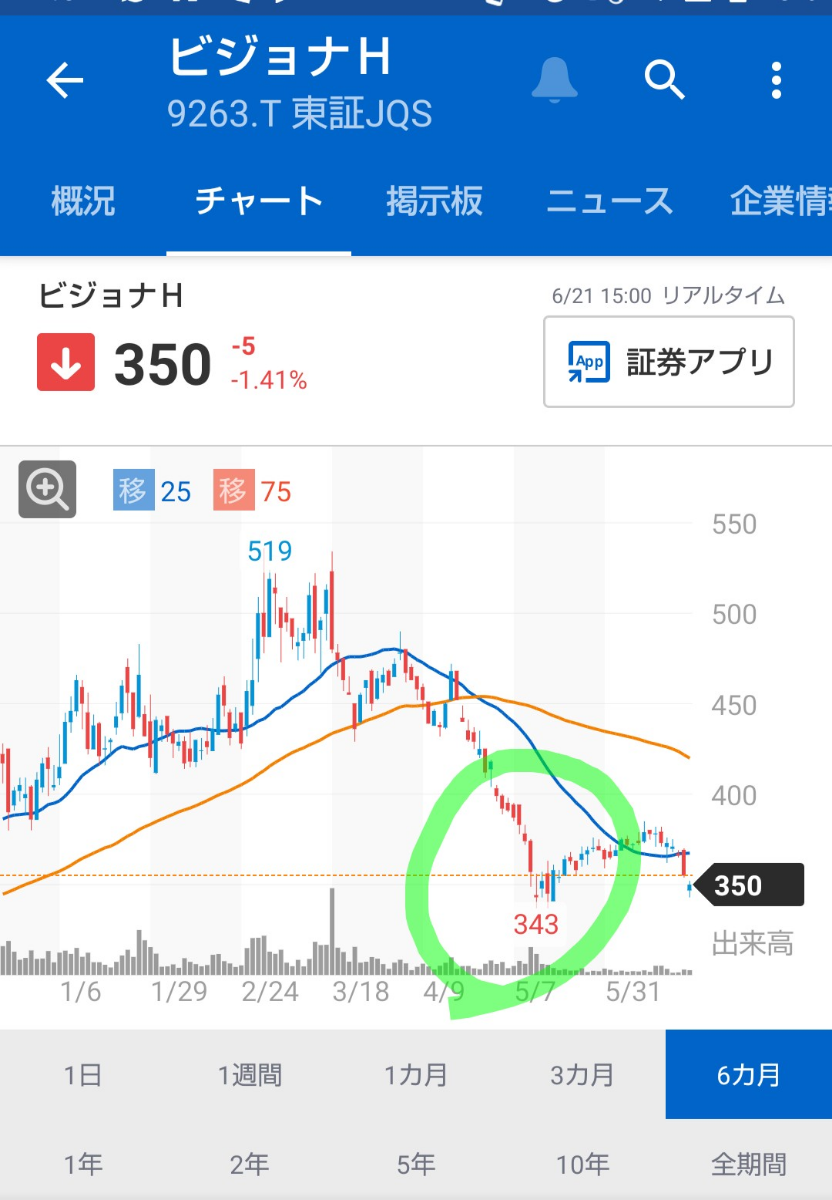
Task: Select the 1日 chart range
Action: pyautogui.click(x=83, y=1076)
